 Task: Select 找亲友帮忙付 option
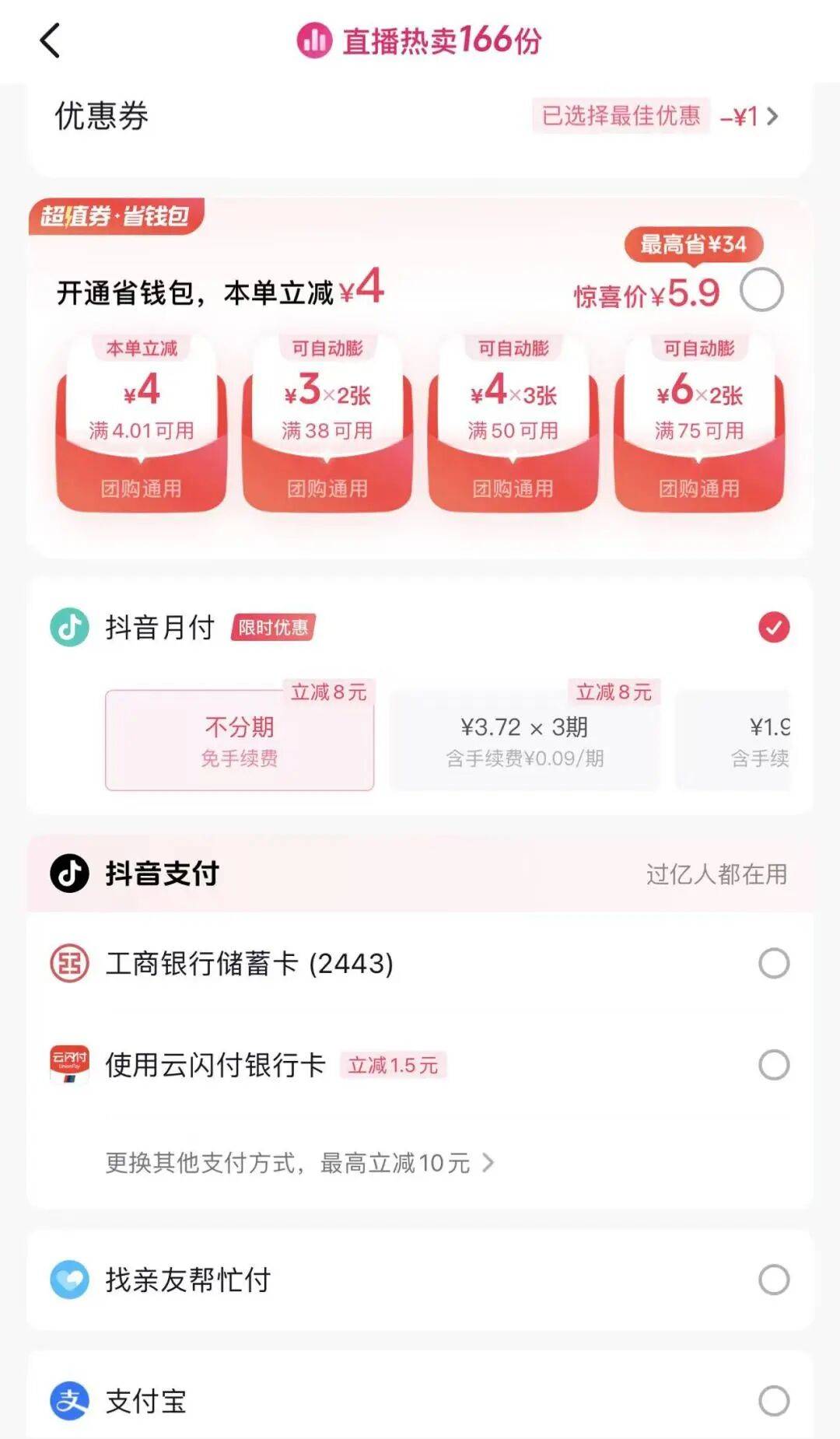[773, 1280]
